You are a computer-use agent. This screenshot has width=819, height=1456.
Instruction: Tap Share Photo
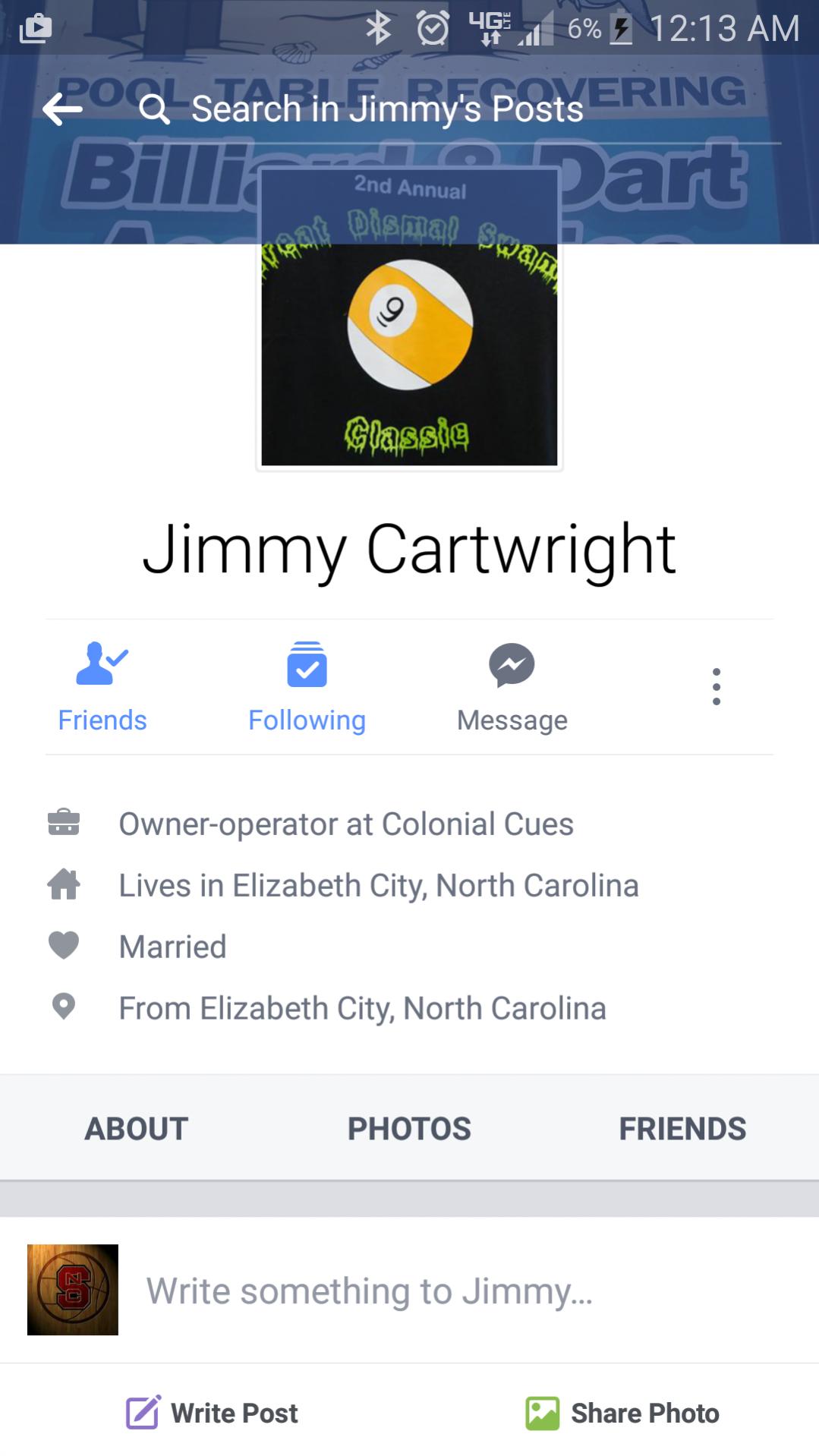coord(622,1413)
